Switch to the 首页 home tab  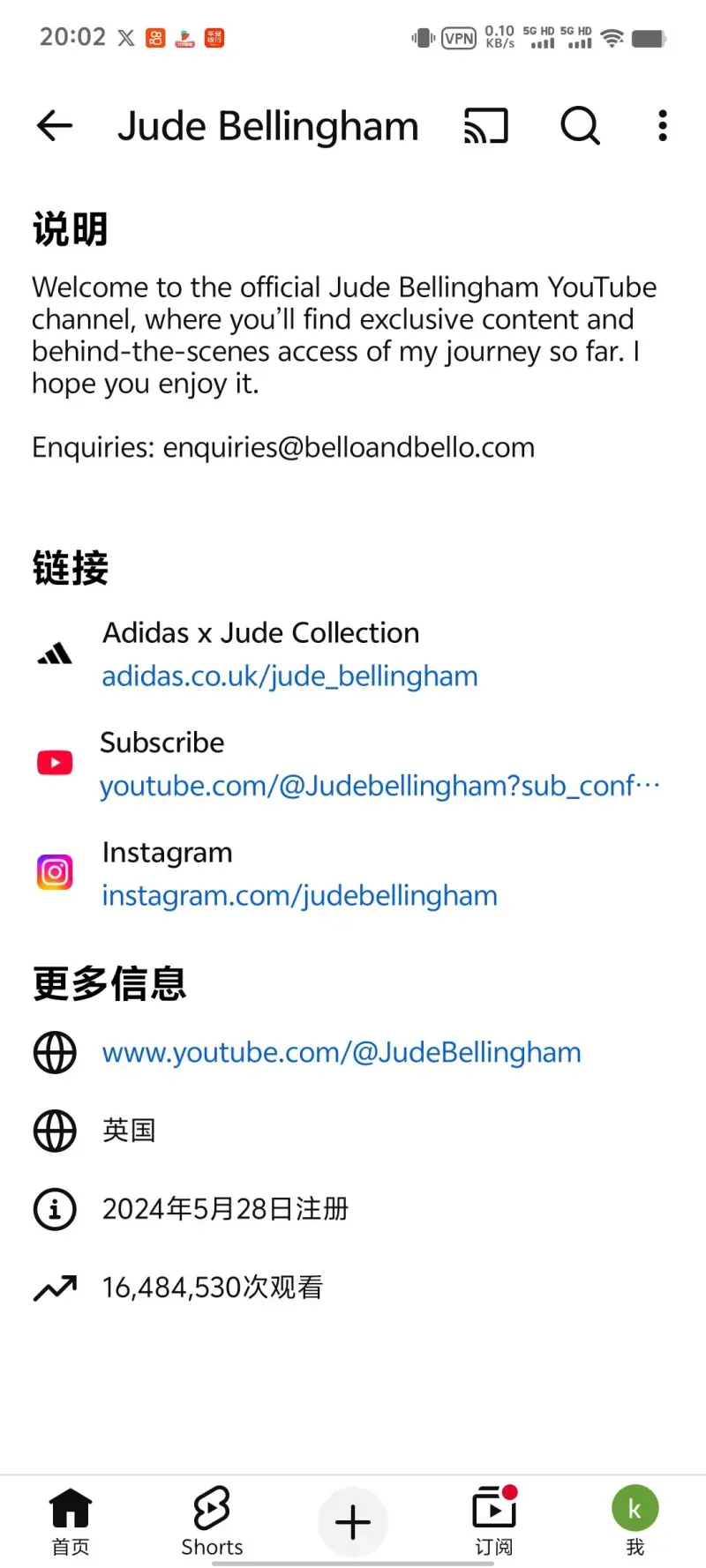(71, 1520)
